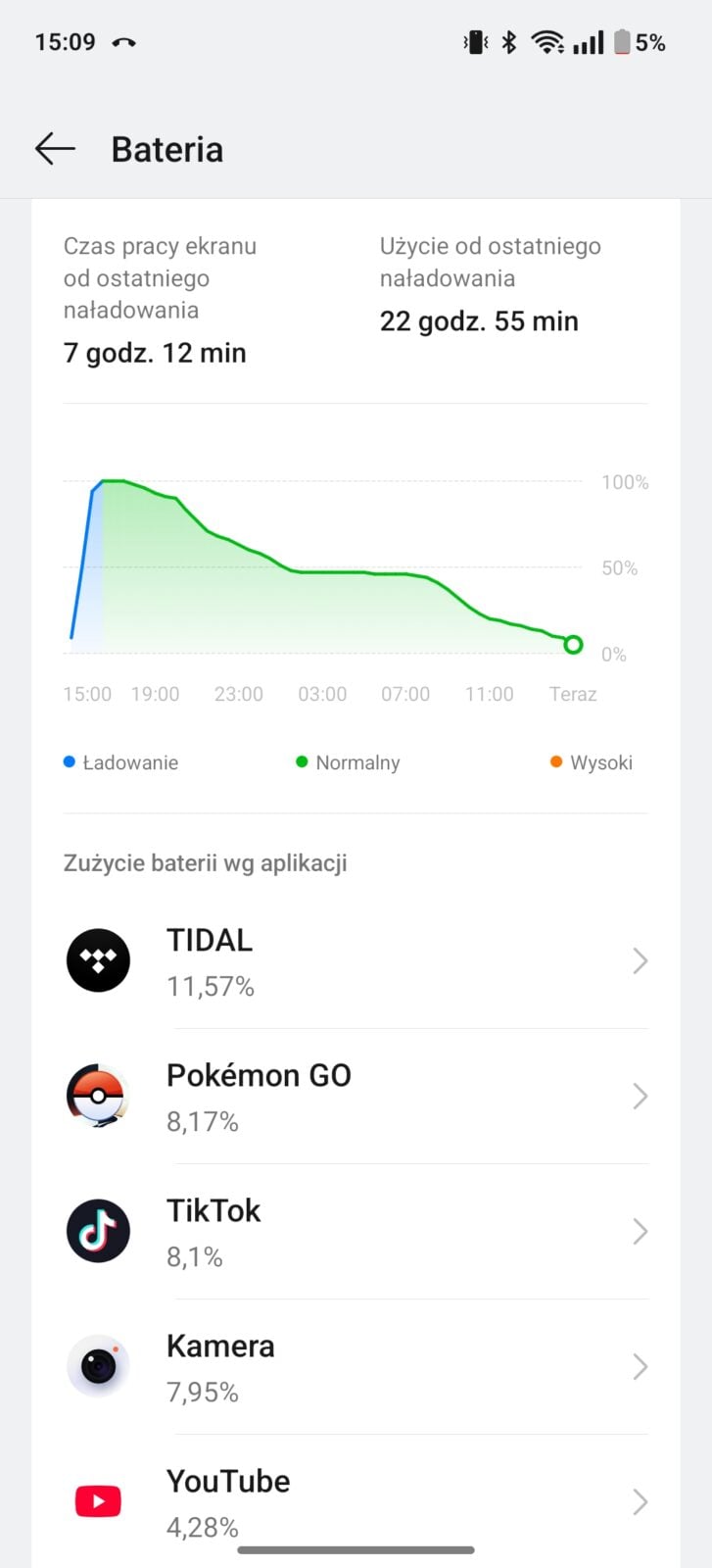
Task: Open Pokémon GO battery usage details
Action: tap(356, 1097)
